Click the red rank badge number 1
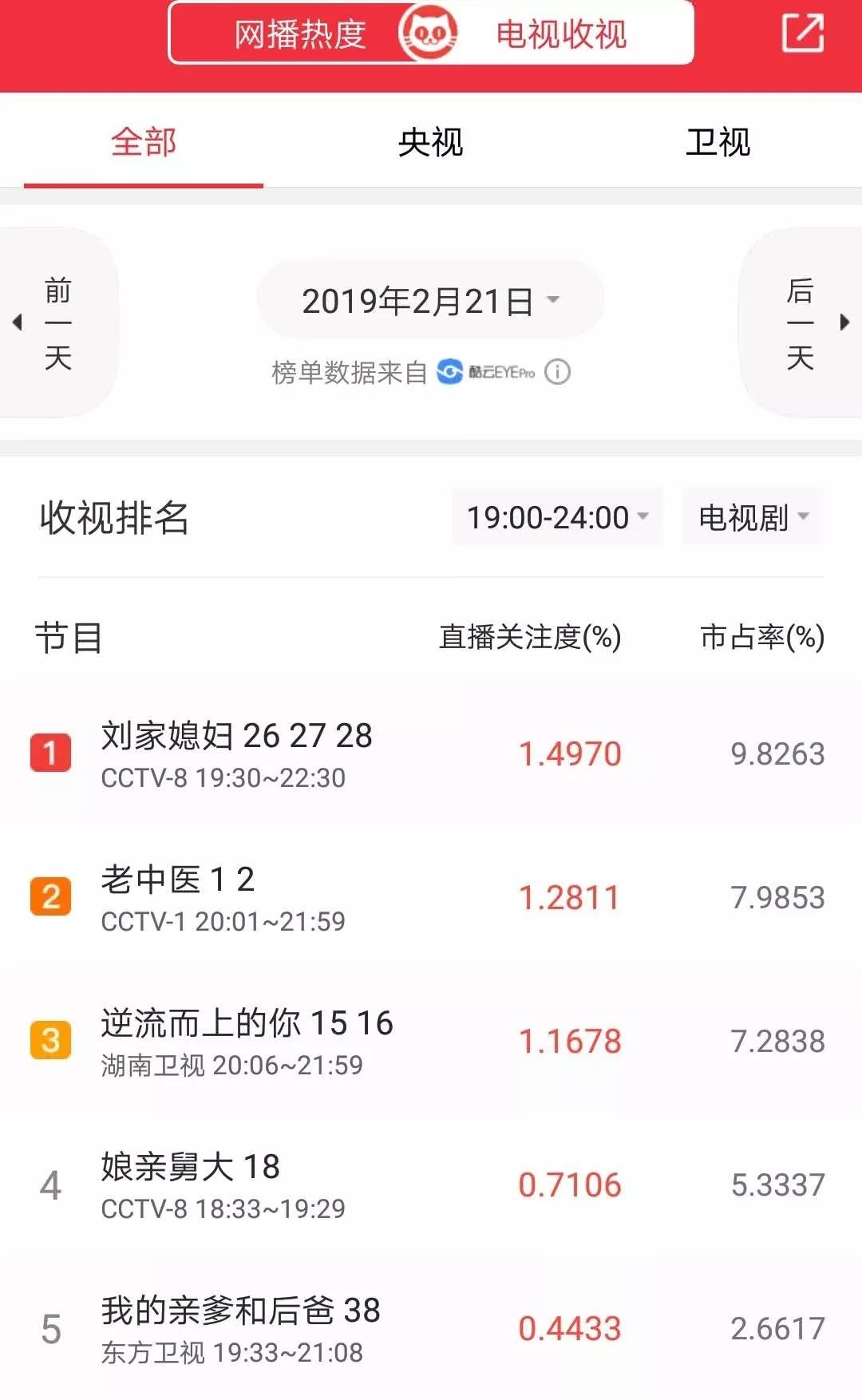 click(49, 751)
